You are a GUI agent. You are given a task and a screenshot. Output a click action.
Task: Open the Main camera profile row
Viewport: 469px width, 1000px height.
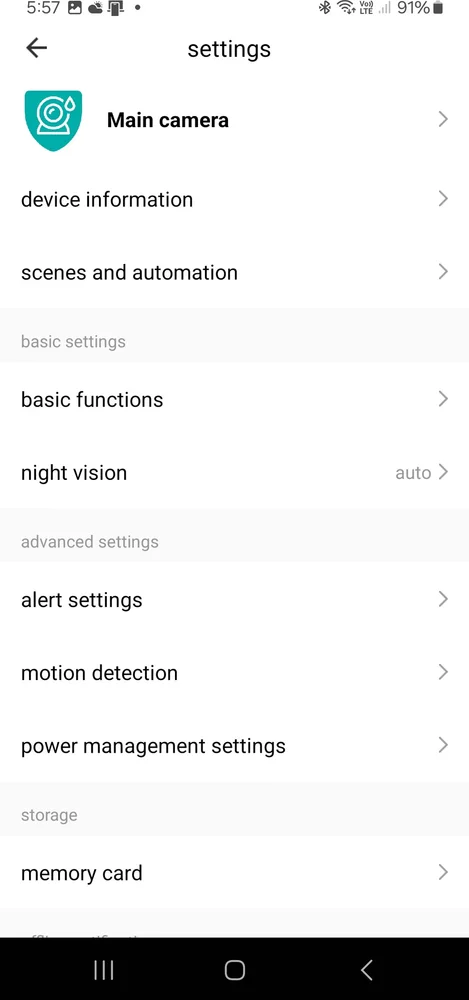point(234,120)
